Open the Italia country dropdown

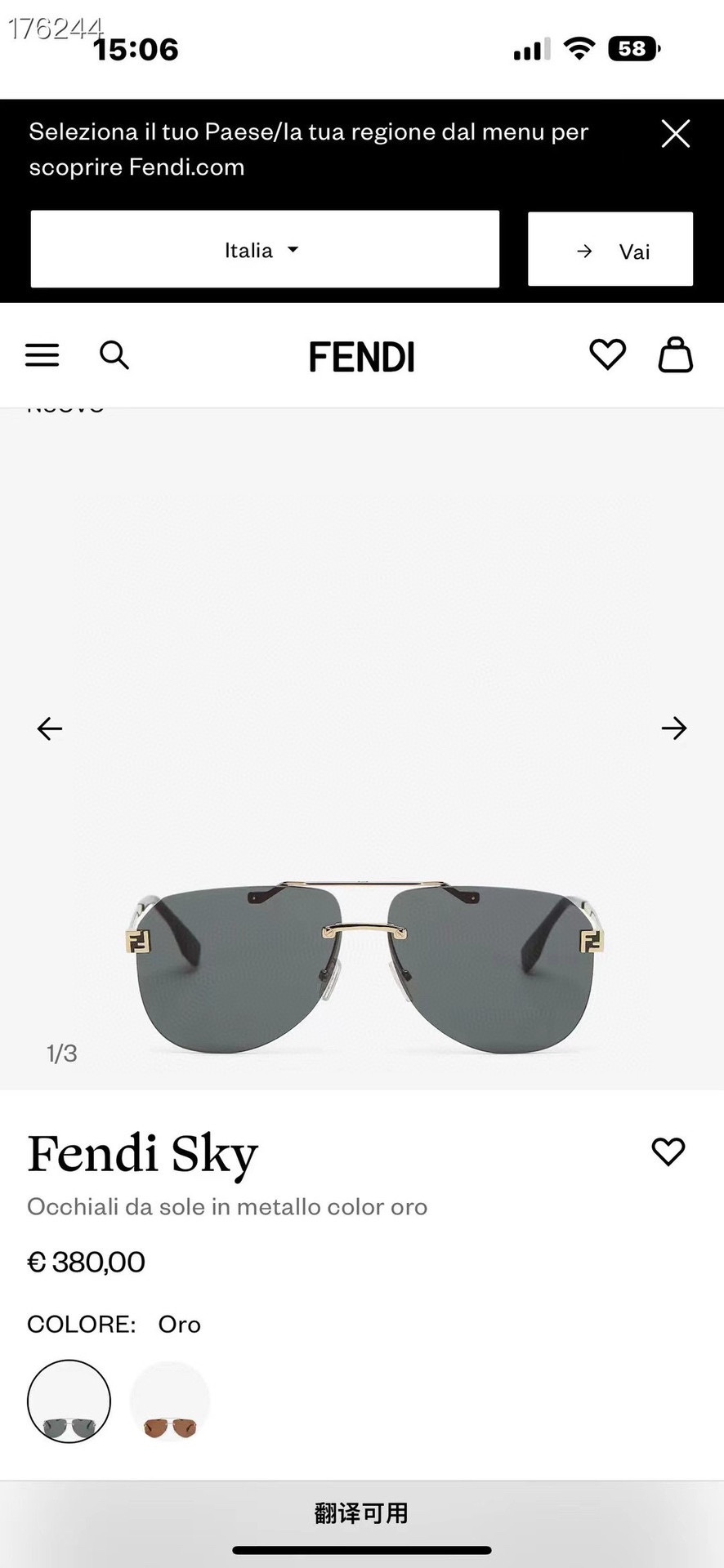coord(265,250)
